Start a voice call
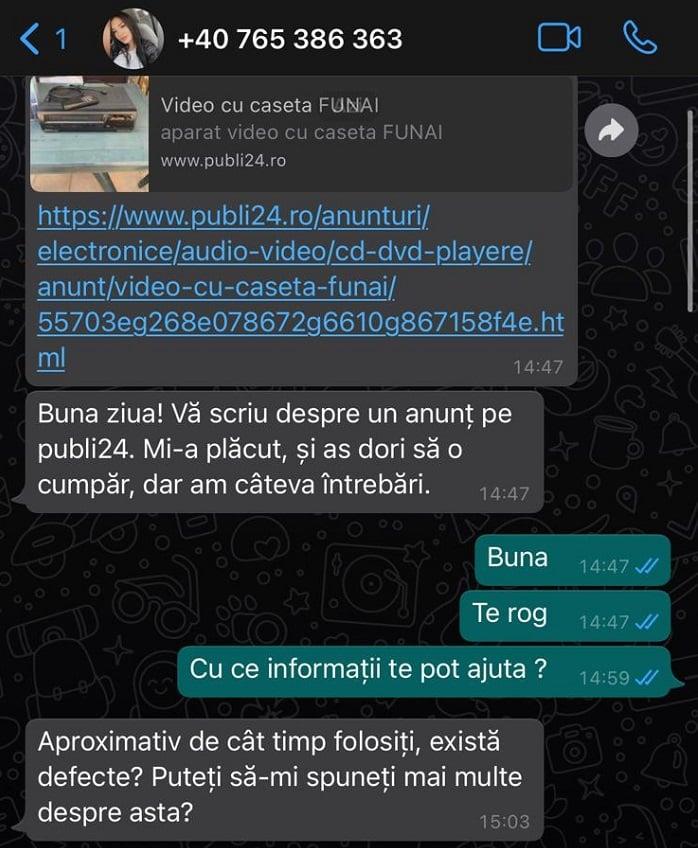Screen dimensions: 698x848 pyautogui.click(x=639, y=38)
